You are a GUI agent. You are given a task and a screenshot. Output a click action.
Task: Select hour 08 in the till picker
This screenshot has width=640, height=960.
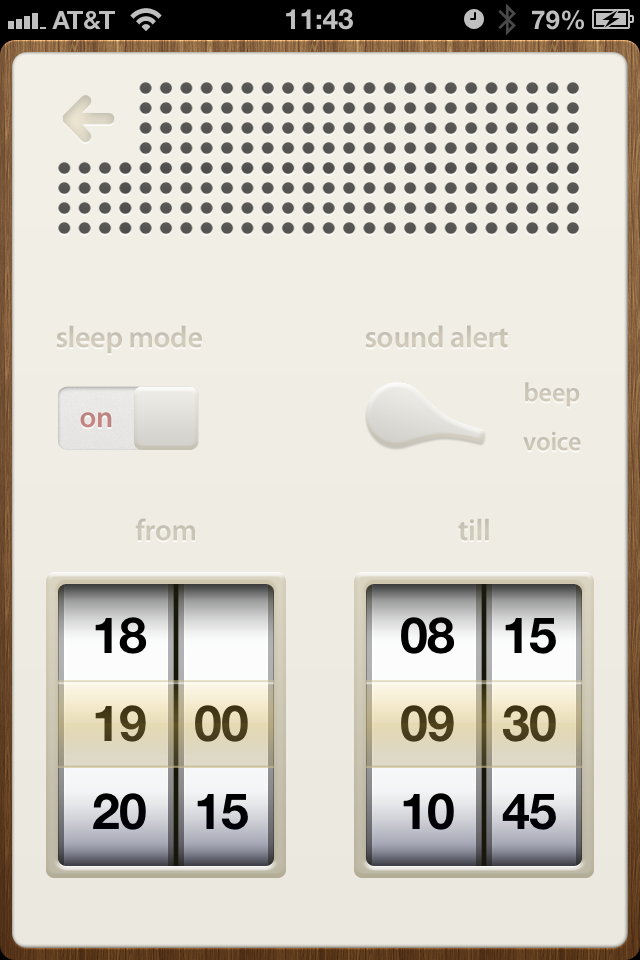427,636
